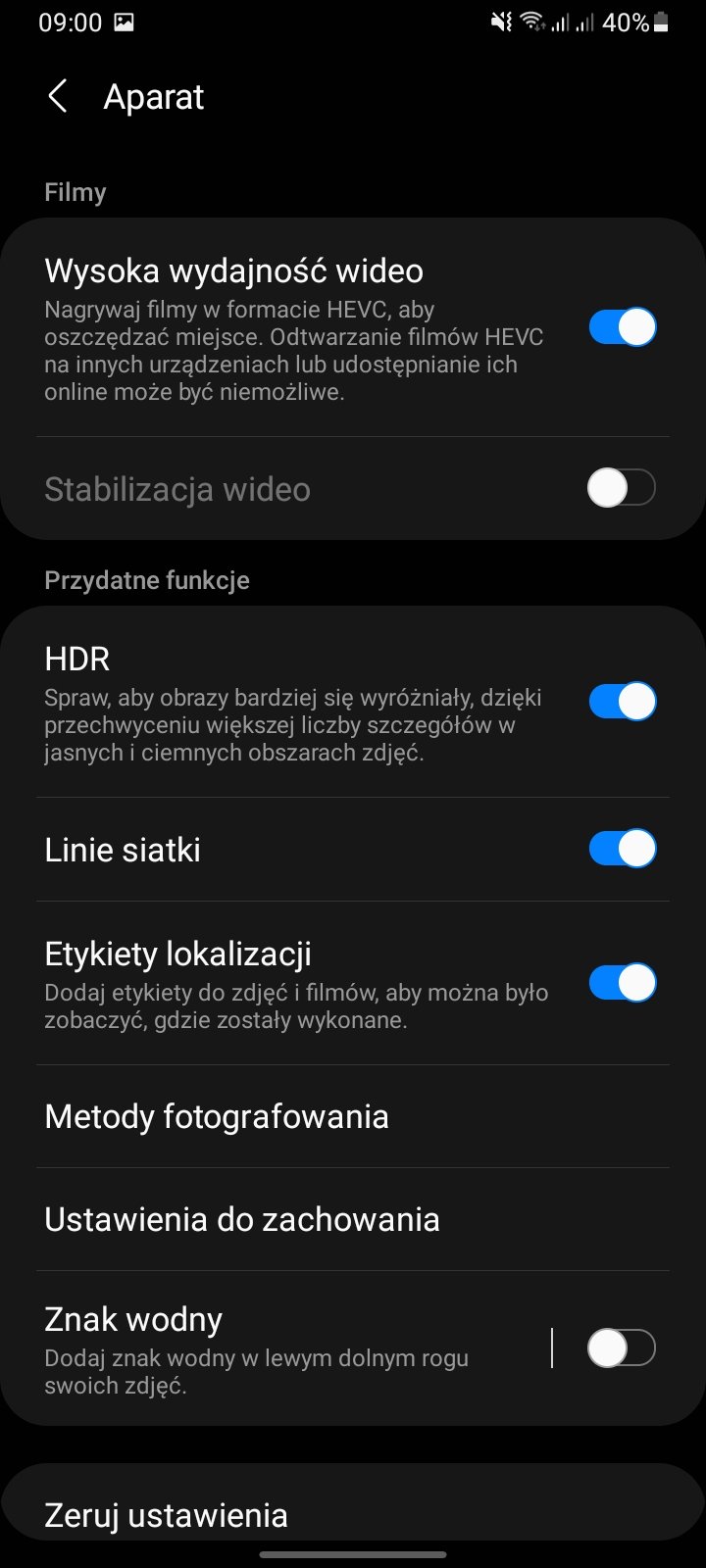This screenshot has height=1568, width=706.
Task: Toggle Linie siatki off
Action: pyautogui.click(x=622, y=849)
